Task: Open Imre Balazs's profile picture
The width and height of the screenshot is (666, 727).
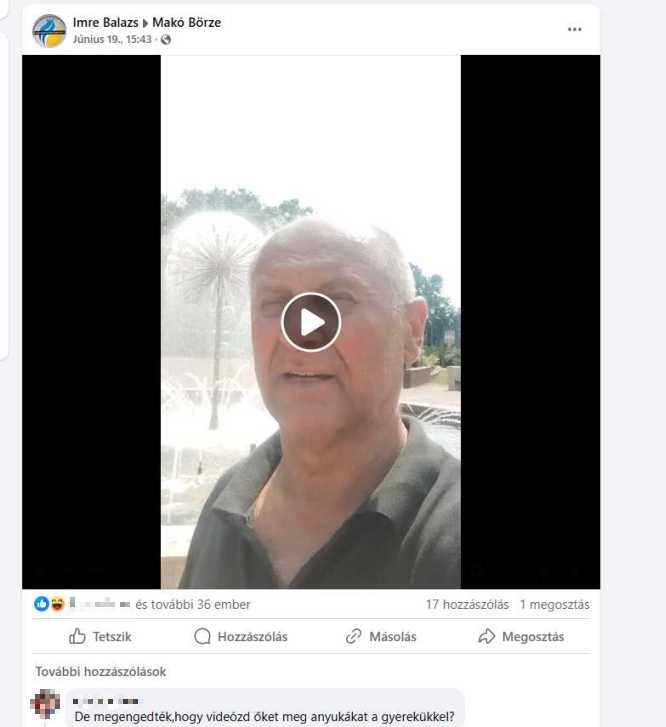Action: 49,31
